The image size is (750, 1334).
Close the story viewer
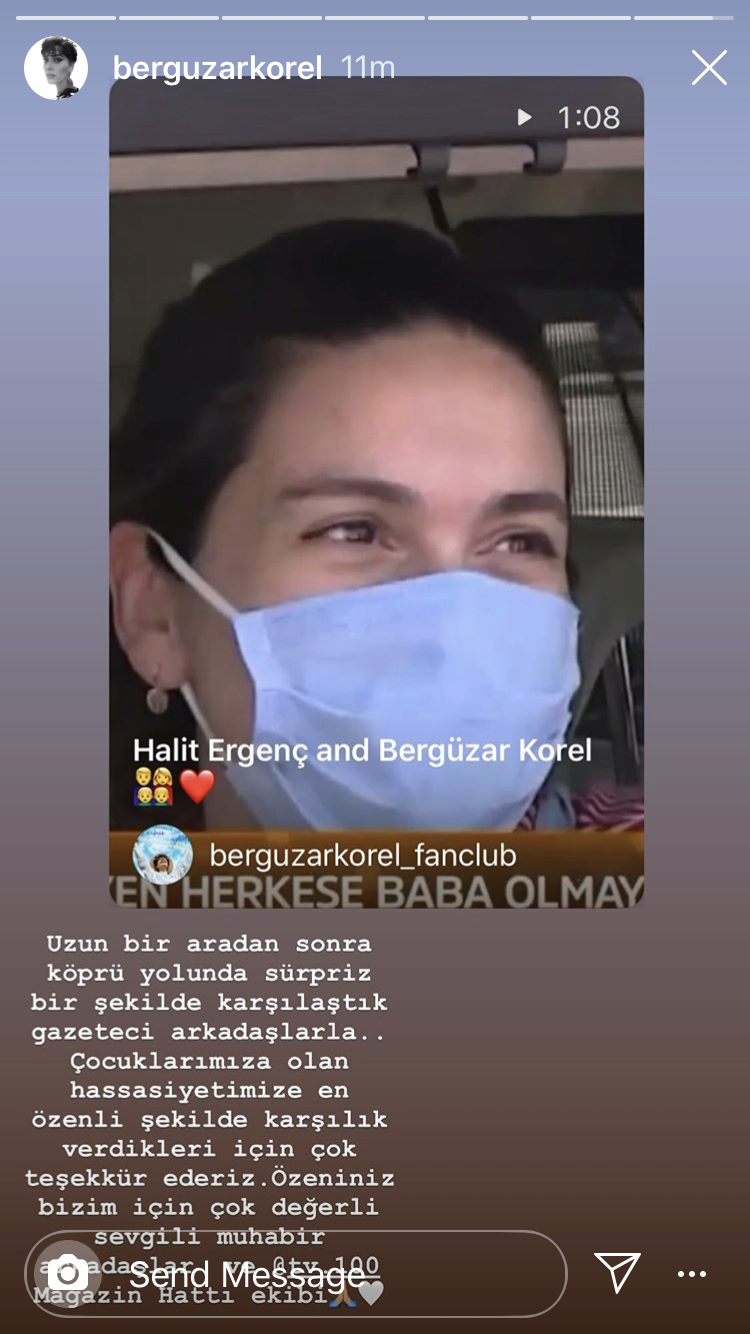coord(709,68)
